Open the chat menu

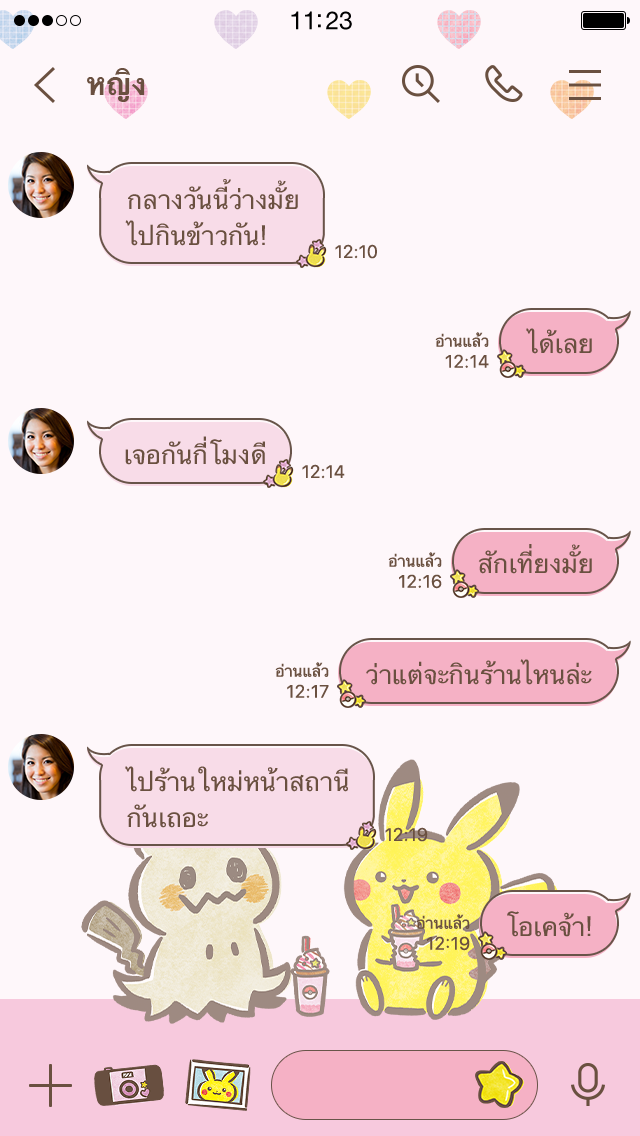pos(584,86)
